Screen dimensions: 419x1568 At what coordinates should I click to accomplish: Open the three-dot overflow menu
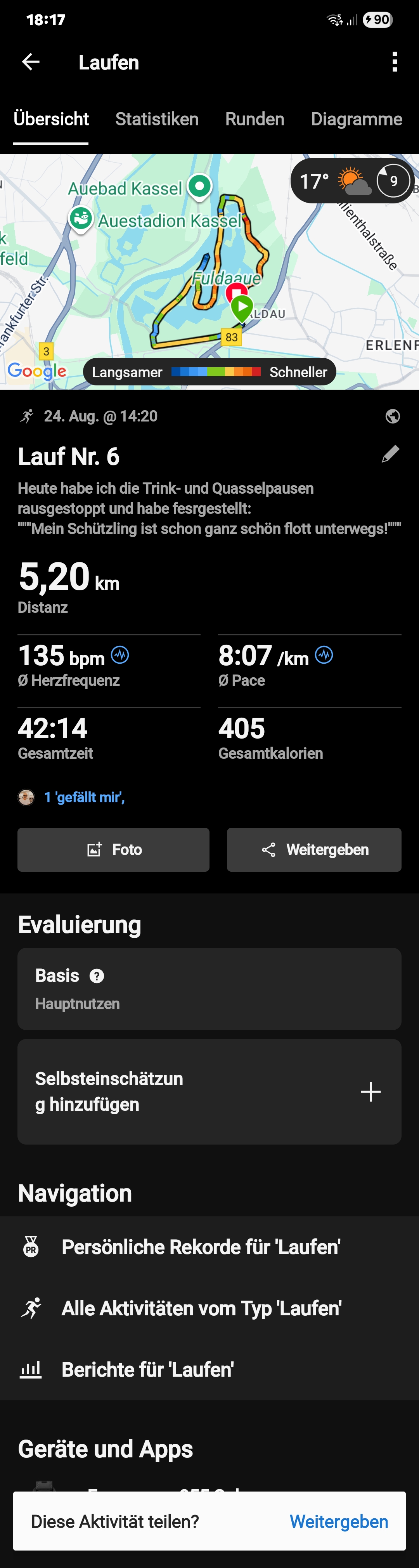(395, 62)
